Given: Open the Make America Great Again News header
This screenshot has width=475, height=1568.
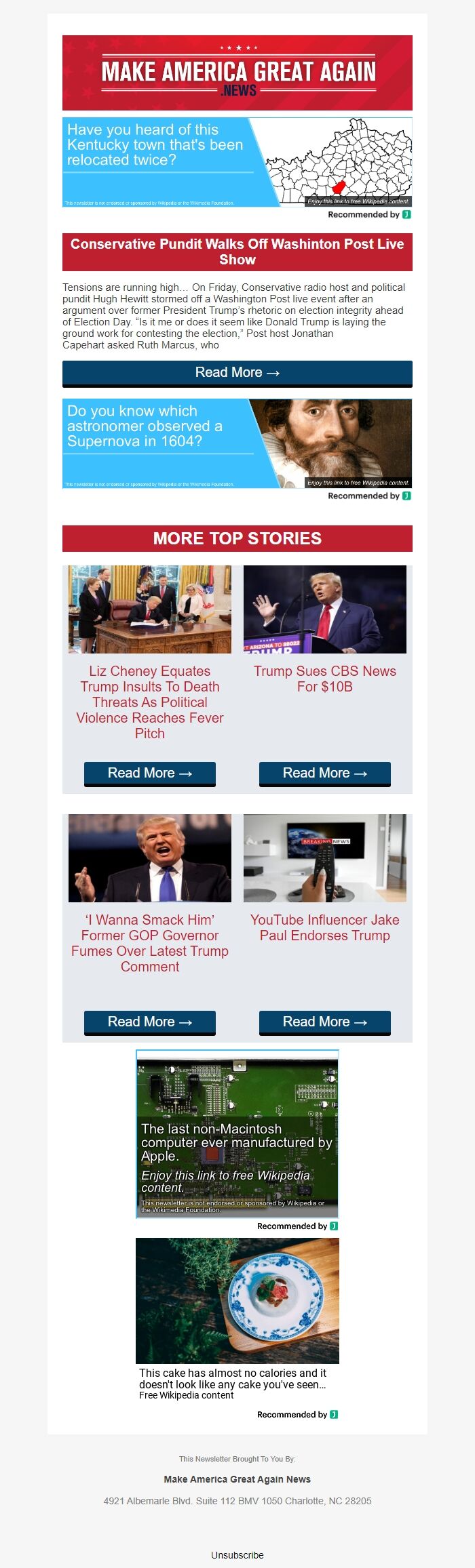Looking at the screenshot, I should 237,73.
